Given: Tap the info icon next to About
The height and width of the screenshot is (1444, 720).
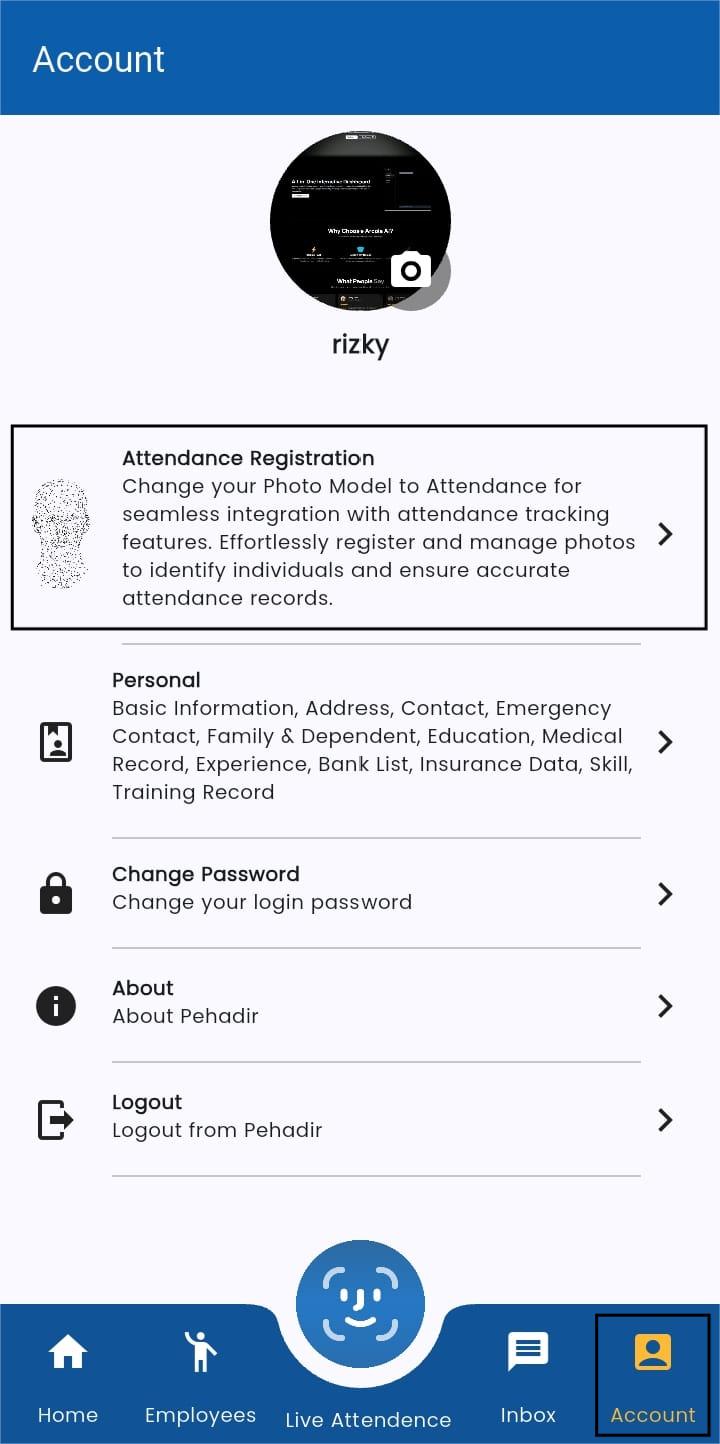Looking at the screenshot, I should pyautogui.click(x=56, y=1005).
